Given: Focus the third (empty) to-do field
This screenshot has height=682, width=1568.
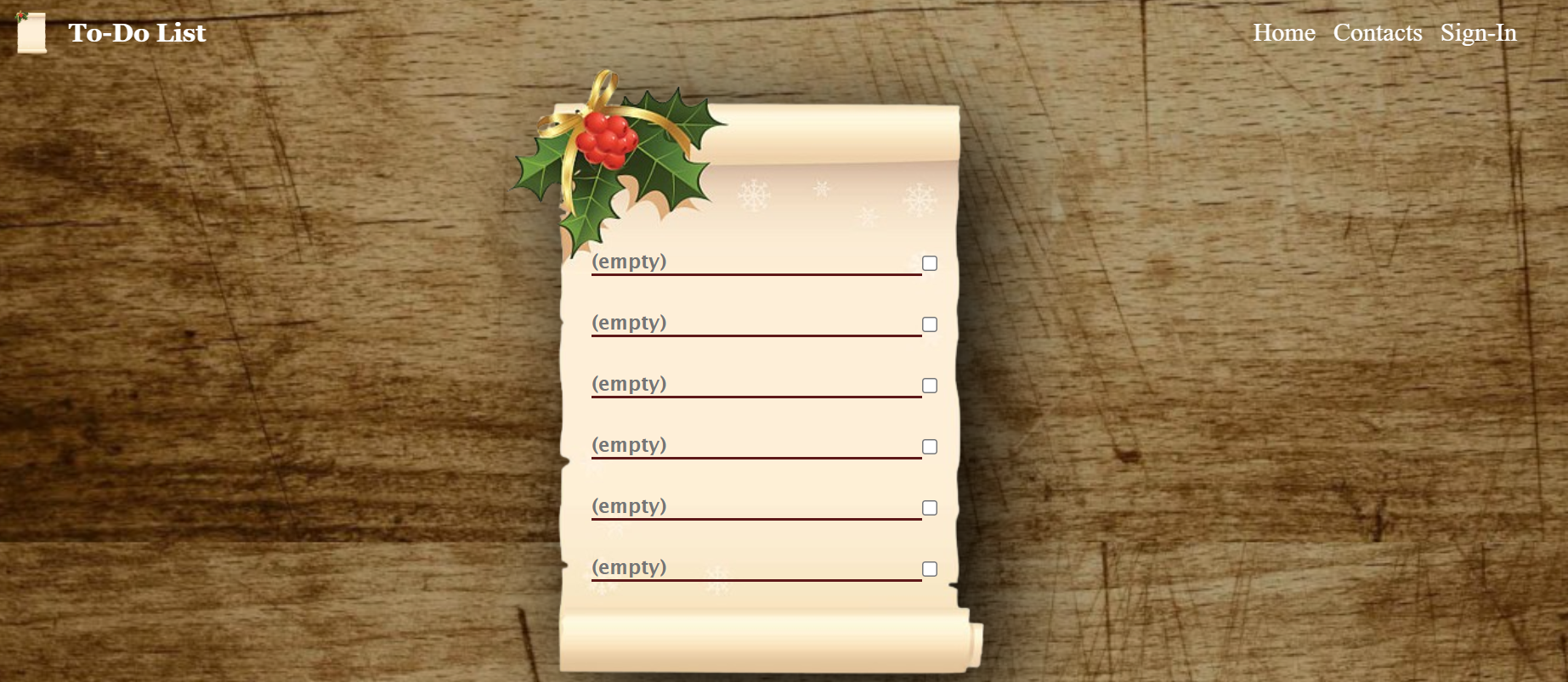Looking at the screenshot, I should [x=756, y=384].
